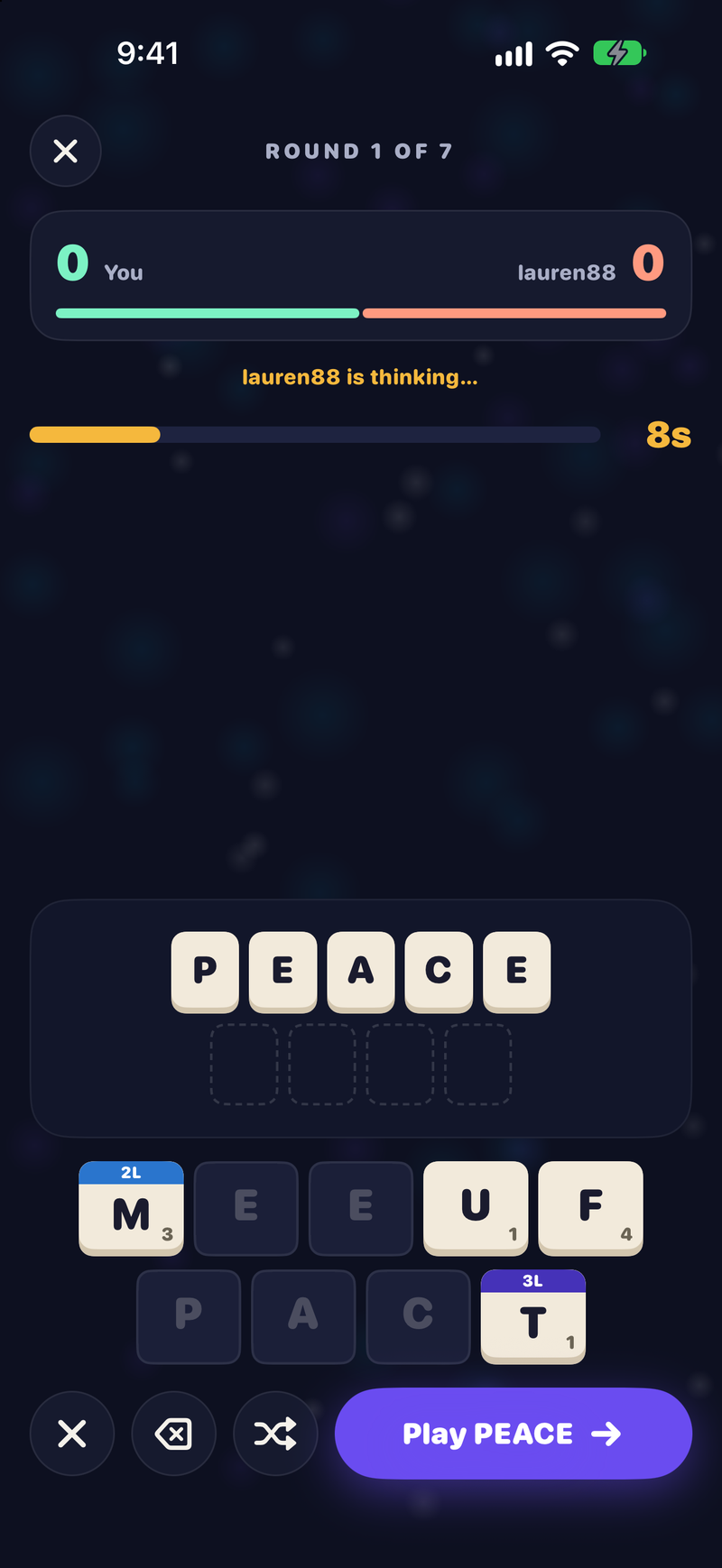
Task: Delete the last letter with backspace
Action: pos(173,1434)
